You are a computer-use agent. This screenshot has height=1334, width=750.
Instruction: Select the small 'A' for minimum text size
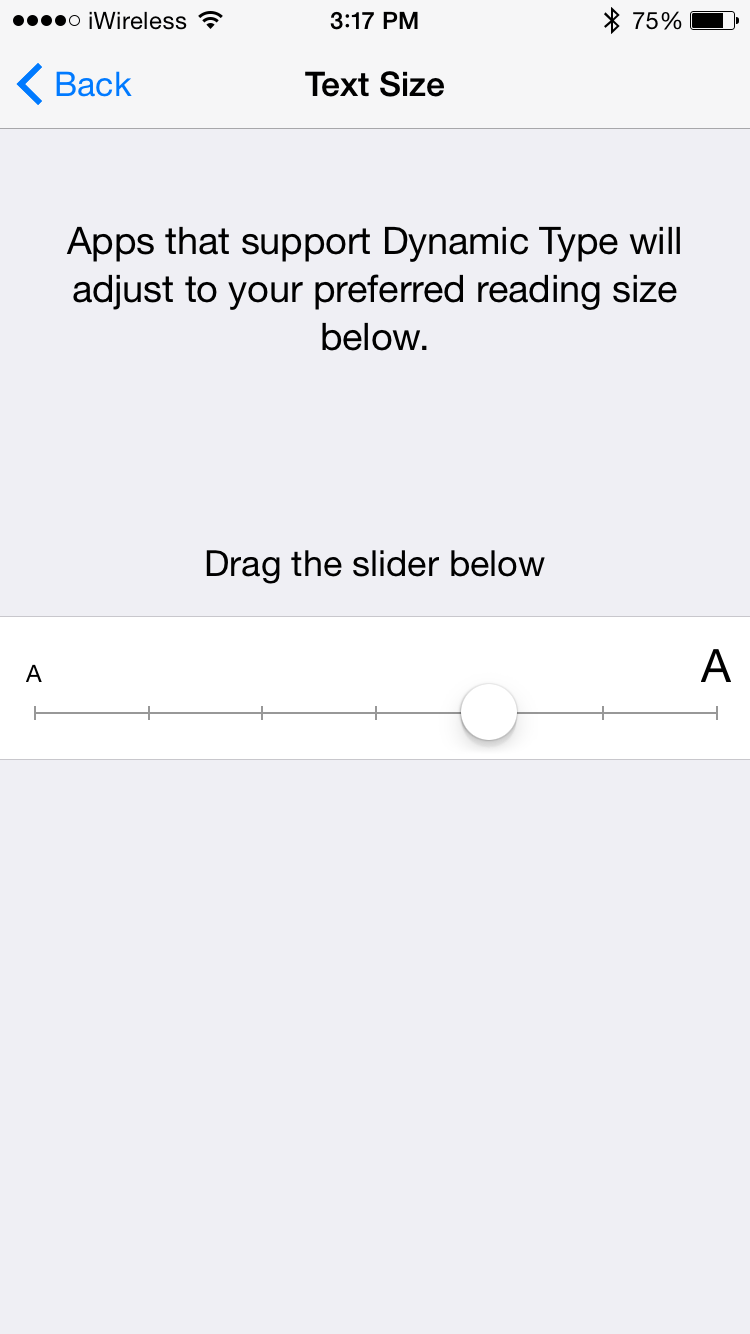(34, 673)
